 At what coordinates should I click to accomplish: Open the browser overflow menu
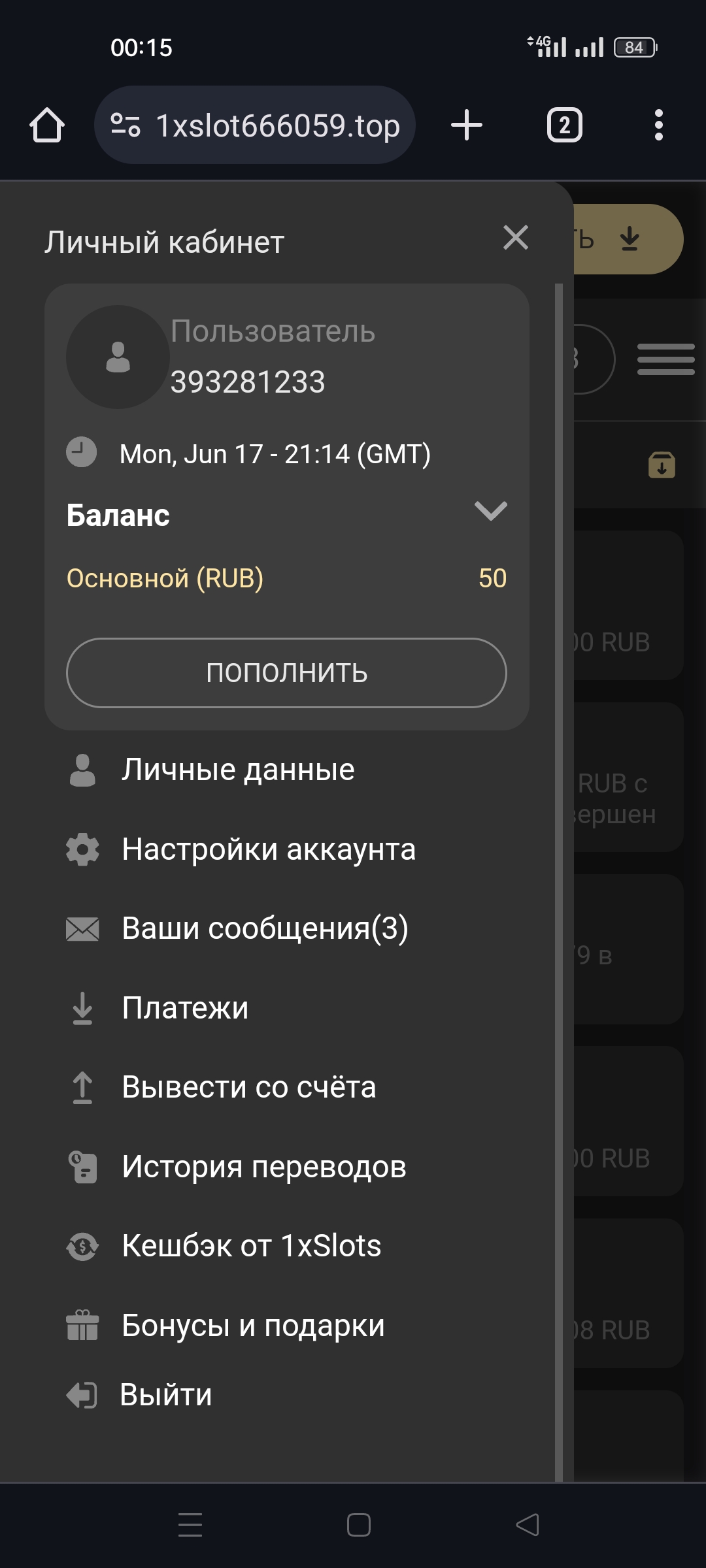[659, 125]
